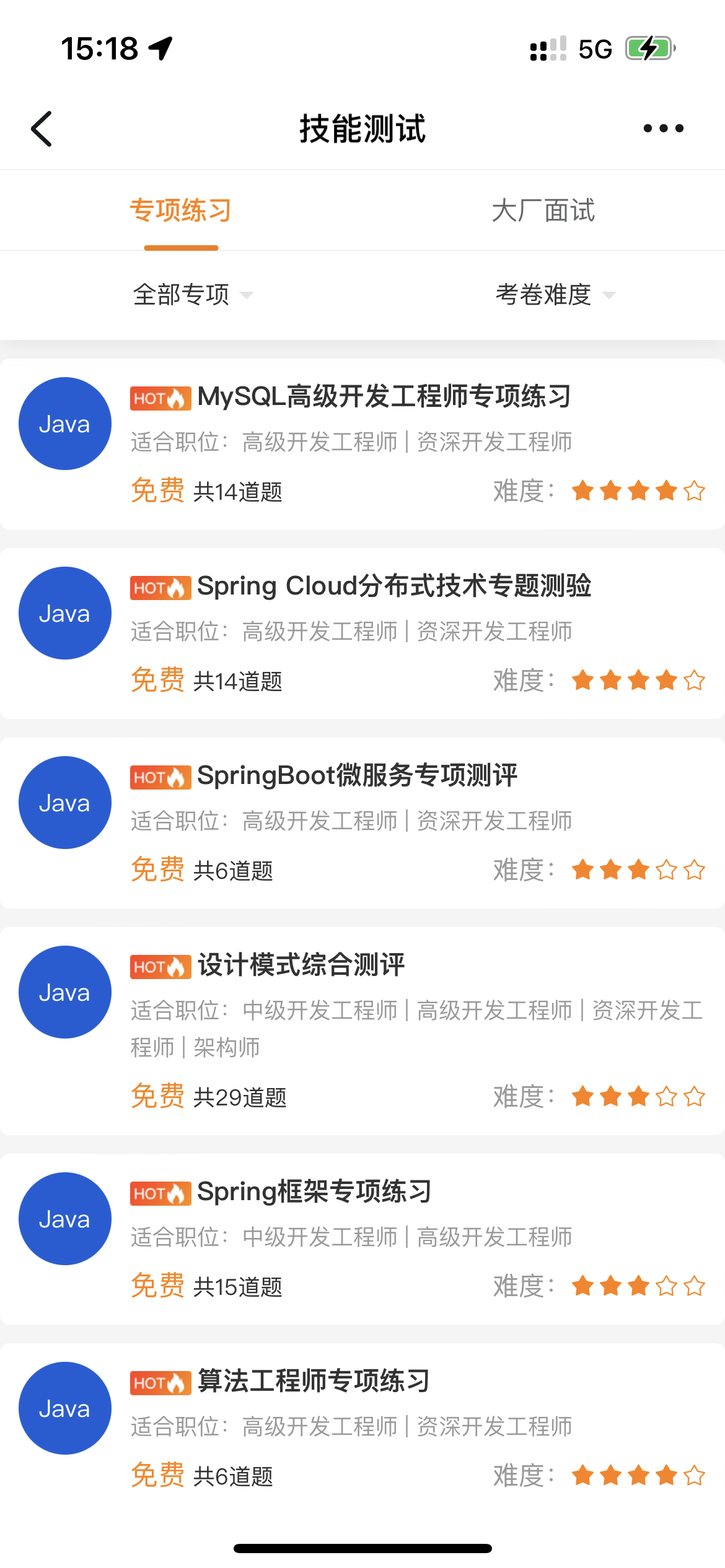Open SpringBoot微服务专项测评 card

tap(362, 823)
